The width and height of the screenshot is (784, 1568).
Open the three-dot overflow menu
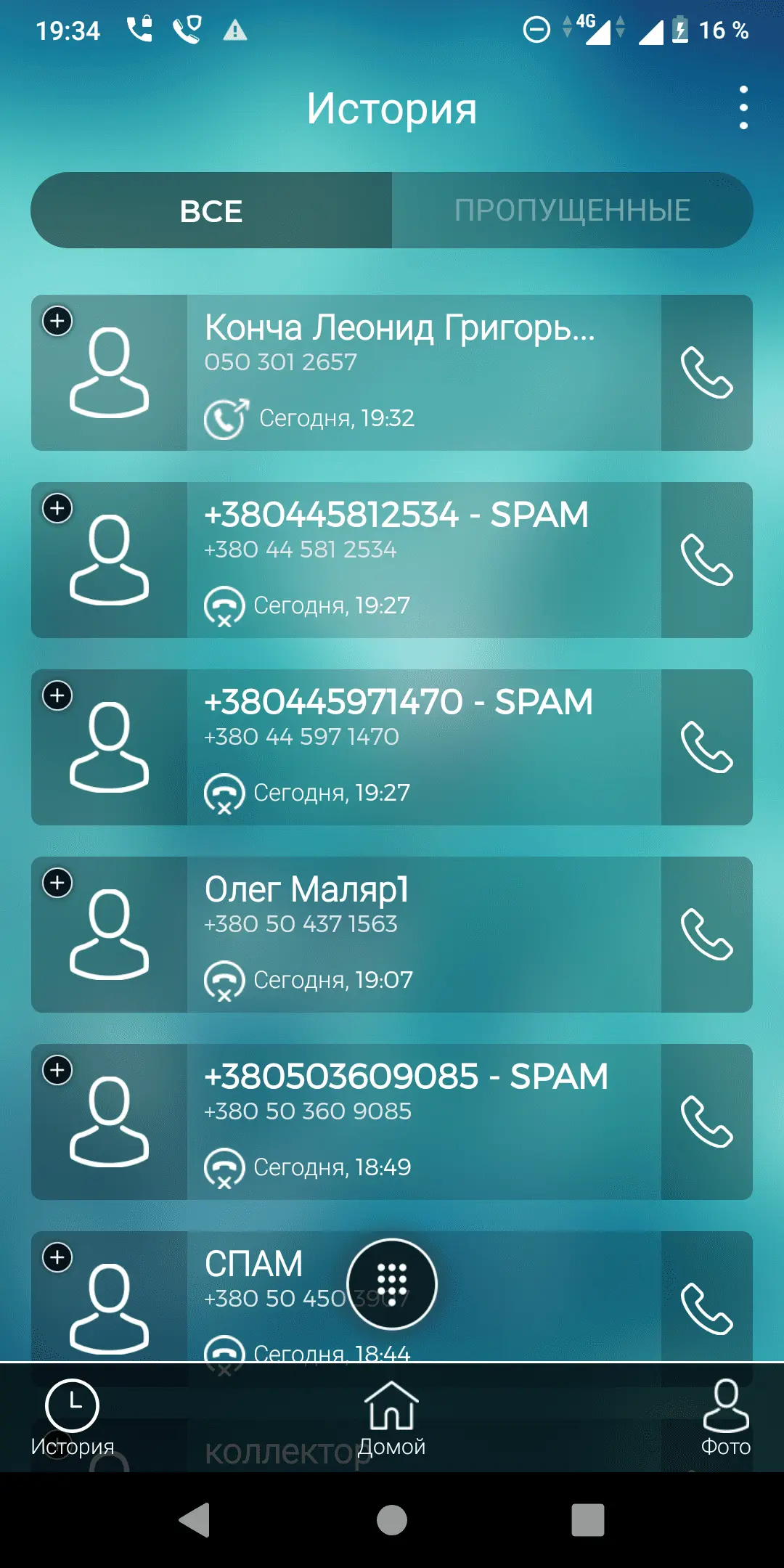743,108
